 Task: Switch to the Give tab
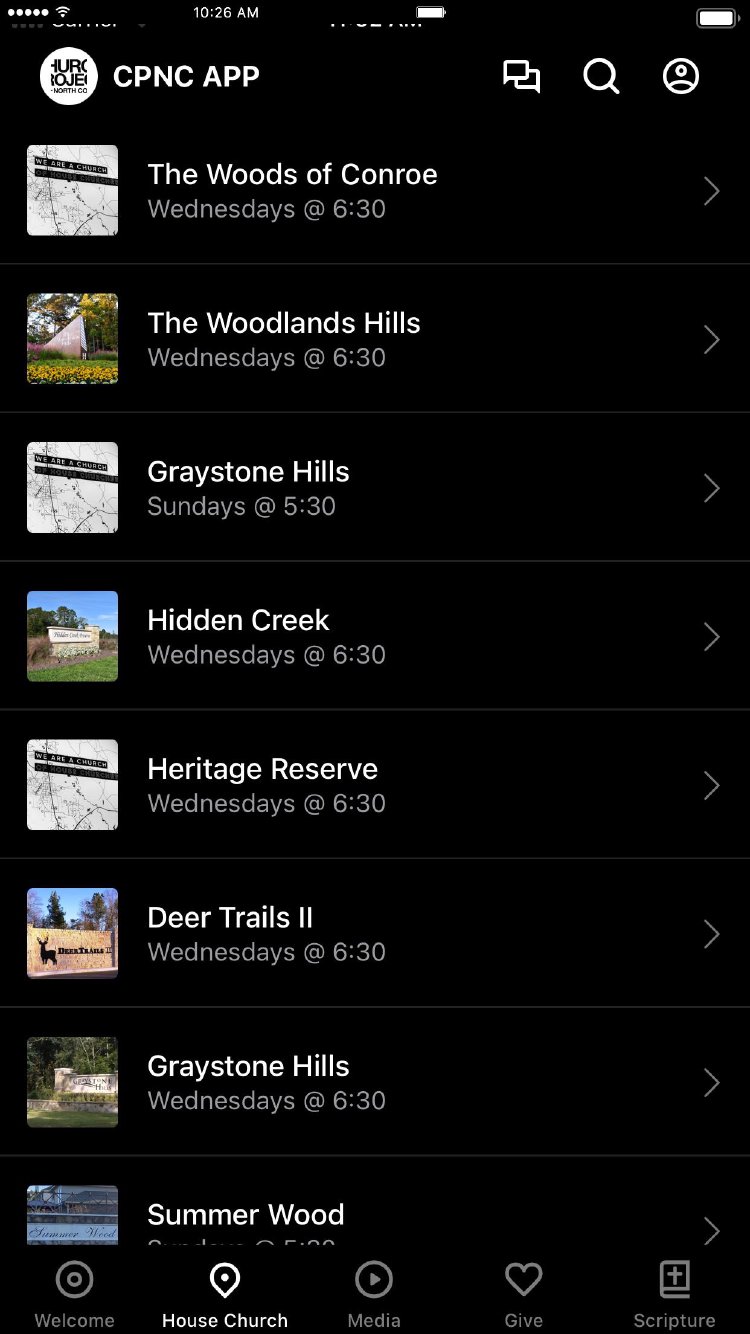pos(523,1294)
